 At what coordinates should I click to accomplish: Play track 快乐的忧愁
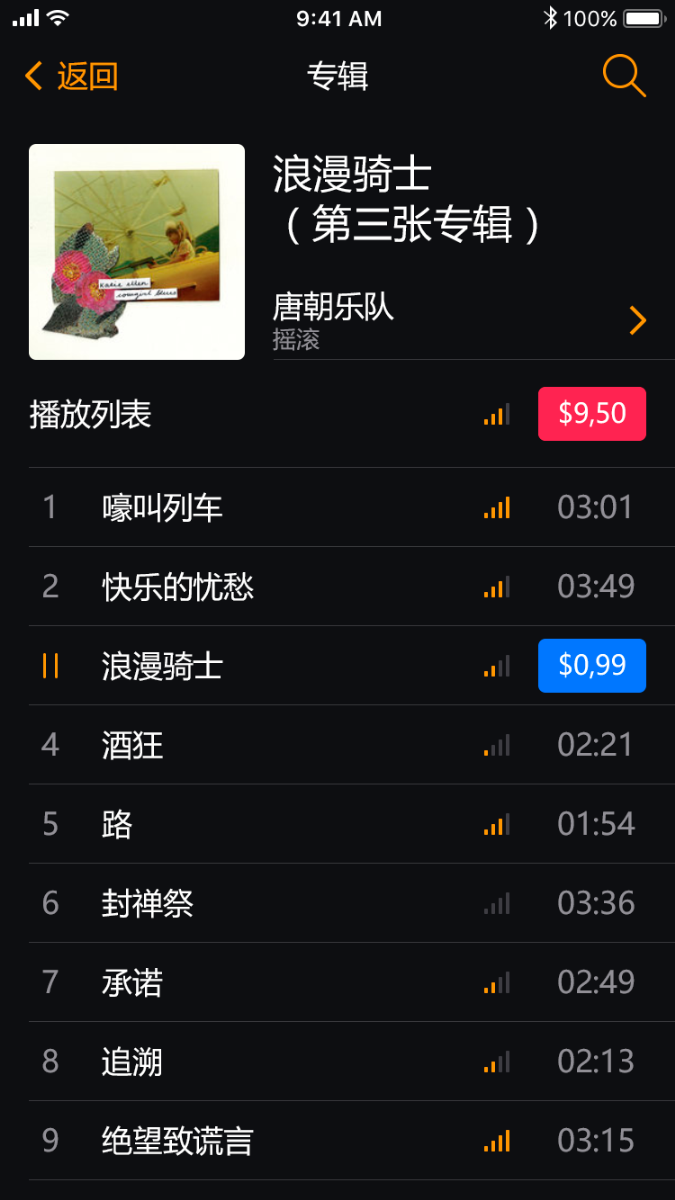pos(178,587)
